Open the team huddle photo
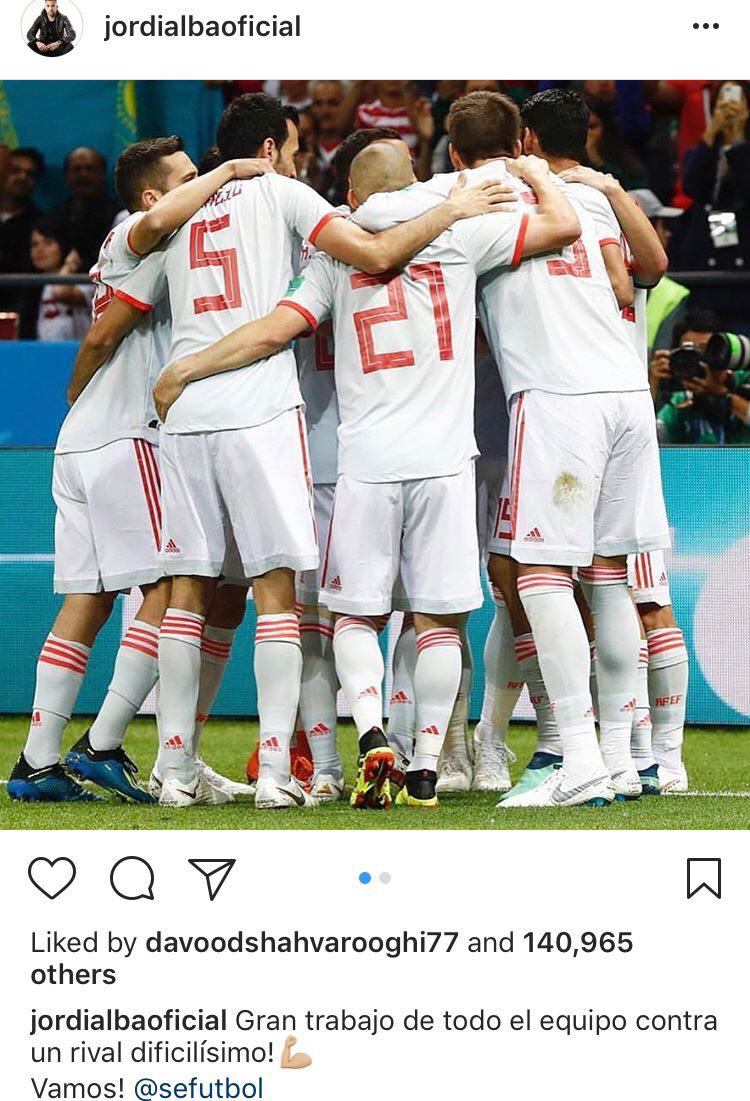 375,455
